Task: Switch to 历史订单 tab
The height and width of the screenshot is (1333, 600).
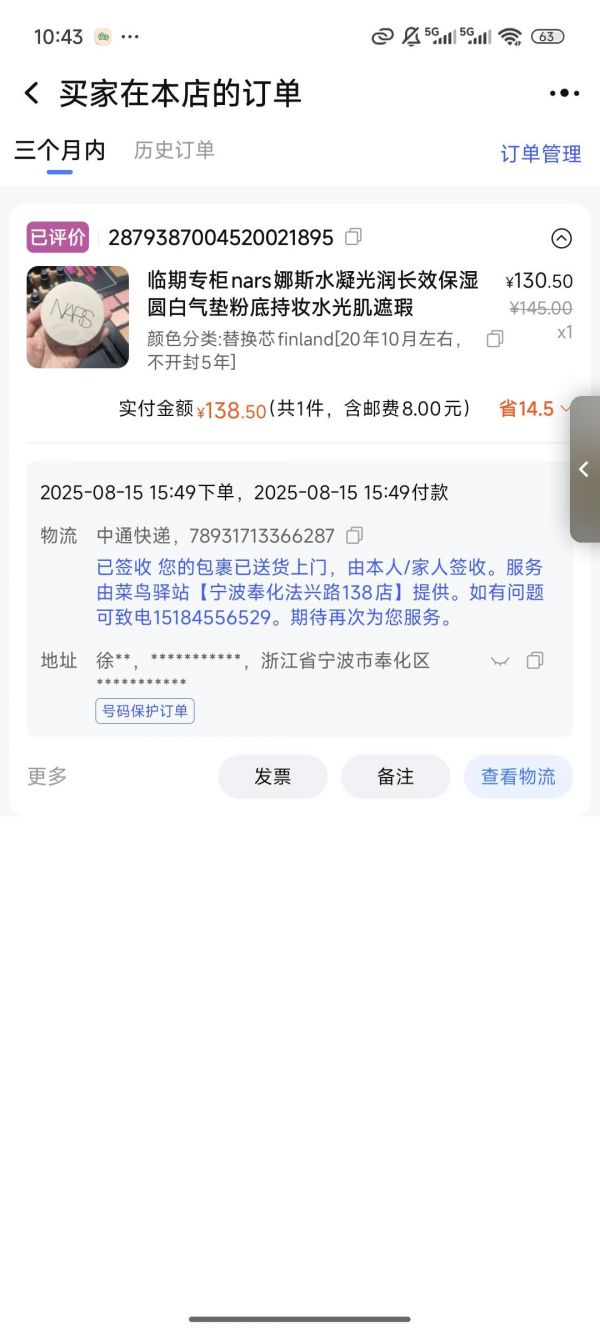Action: [x=174, y=150]
